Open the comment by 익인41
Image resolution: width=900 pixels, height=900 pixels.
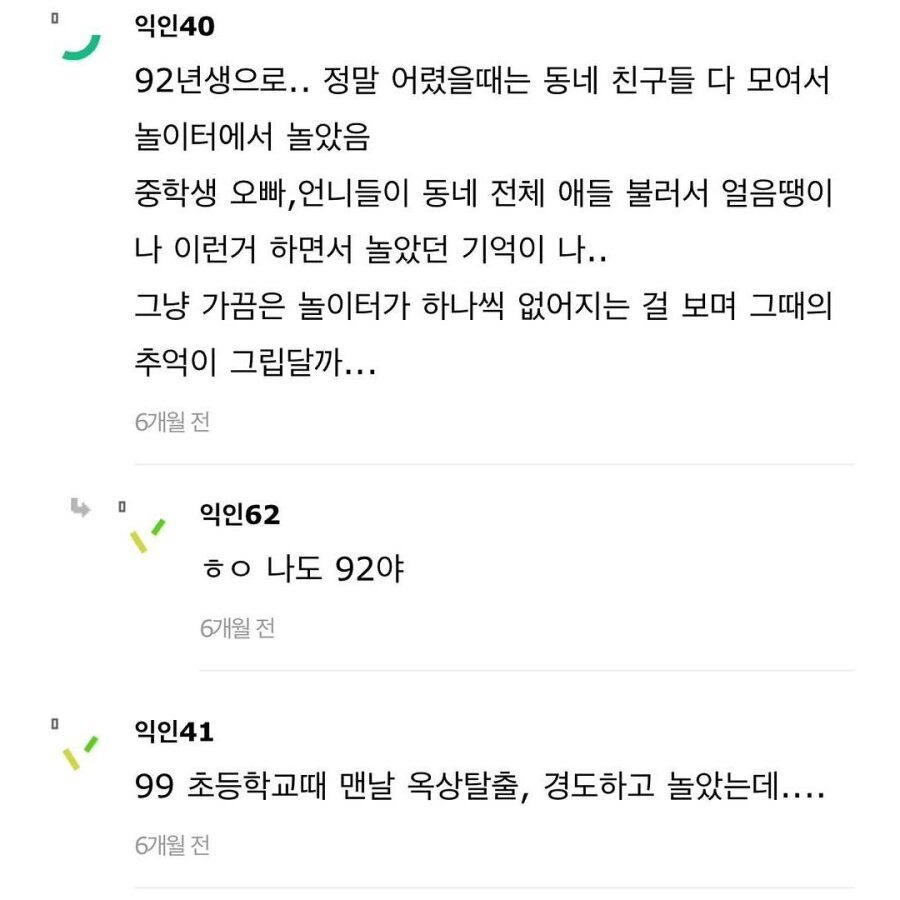(x=479, y=789)
